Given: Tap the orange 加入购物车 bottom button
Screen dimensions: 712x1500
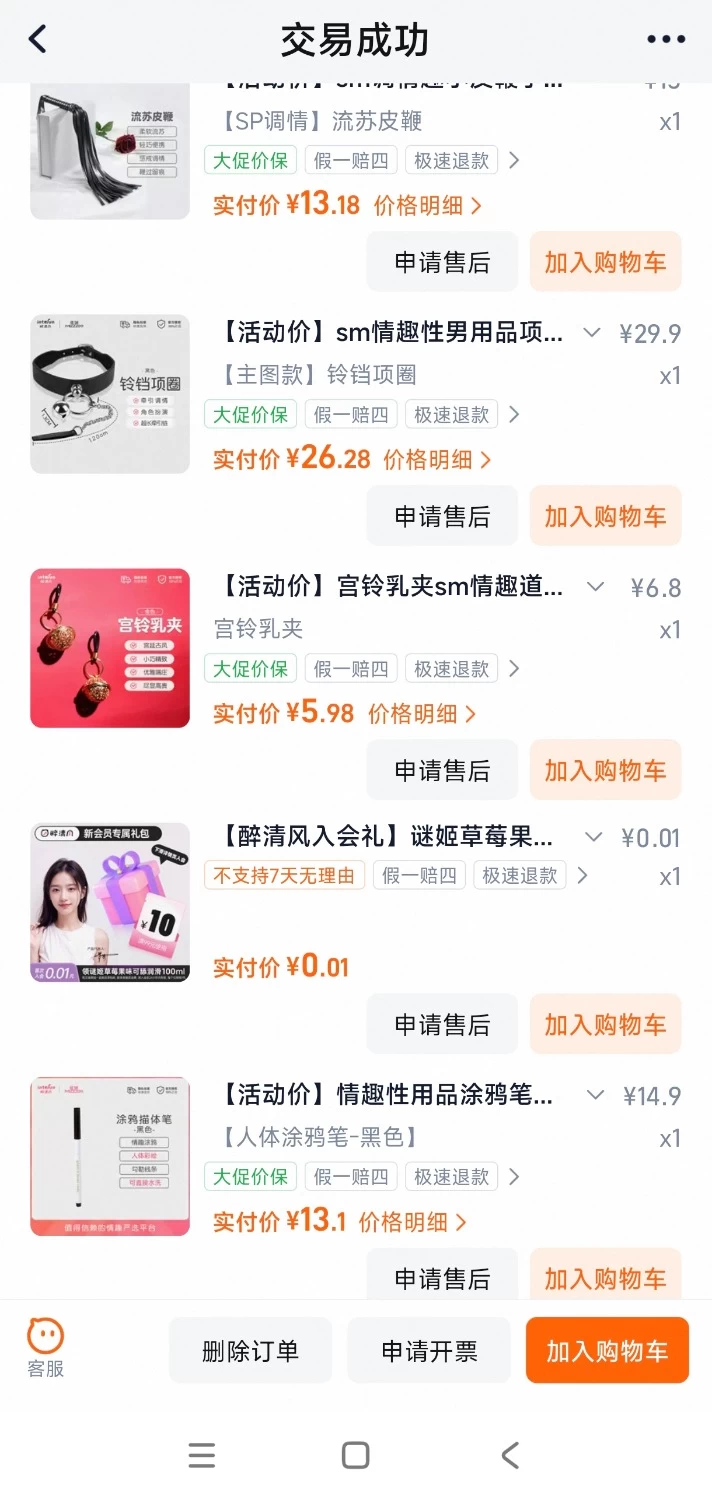Looking at the screenshot, I should tap(607, 1351).
